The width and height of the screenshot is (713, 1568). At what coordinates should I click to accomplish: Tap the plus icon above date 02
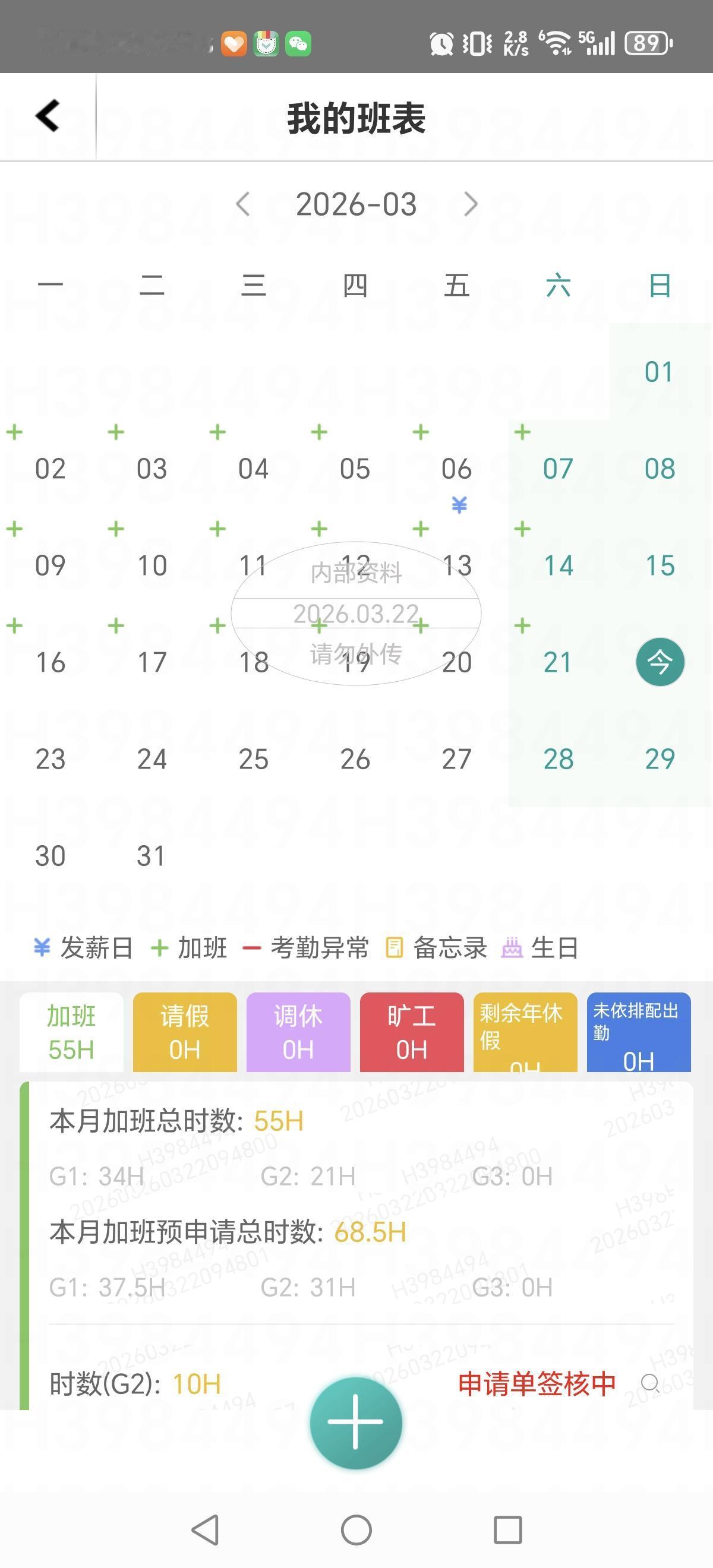click(14, 433)
